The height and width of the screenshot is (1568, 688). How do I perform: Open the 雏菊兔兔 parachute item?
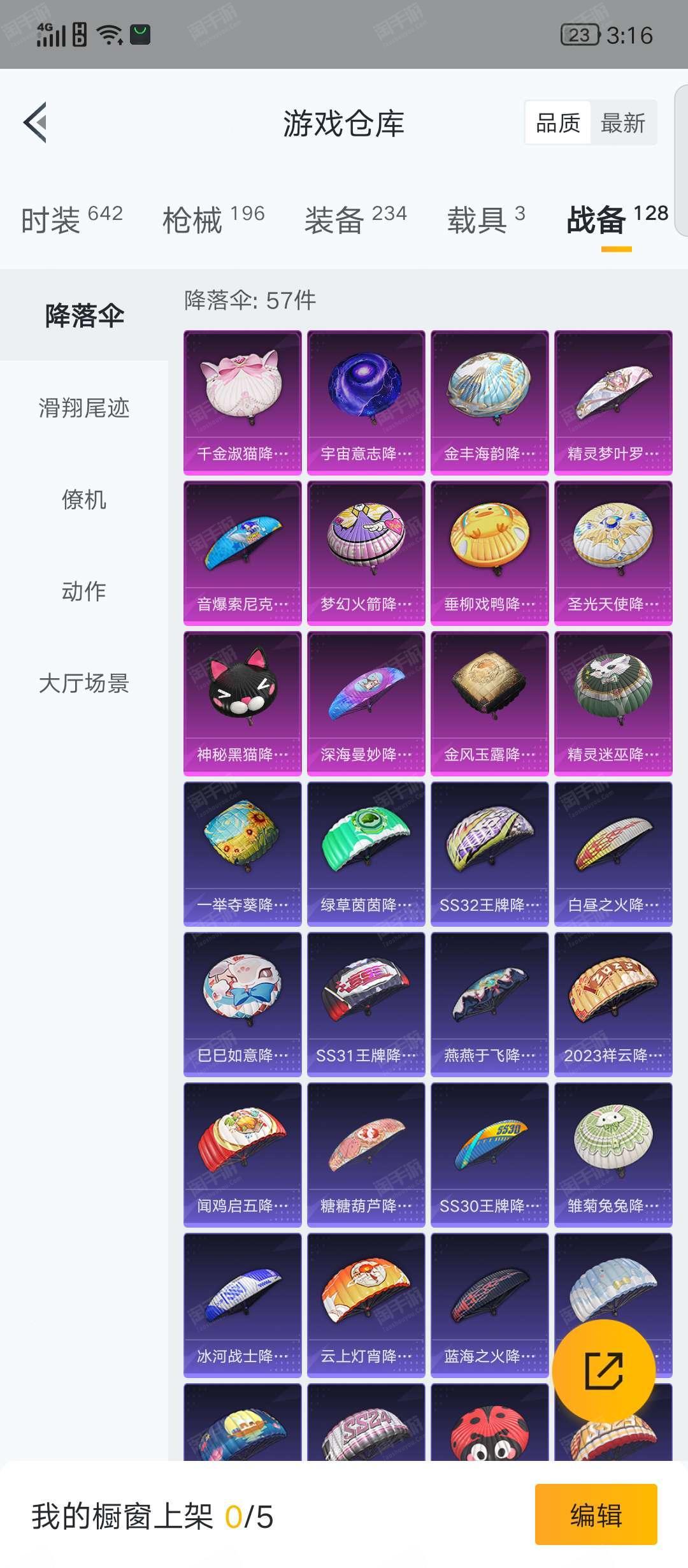613,1154
